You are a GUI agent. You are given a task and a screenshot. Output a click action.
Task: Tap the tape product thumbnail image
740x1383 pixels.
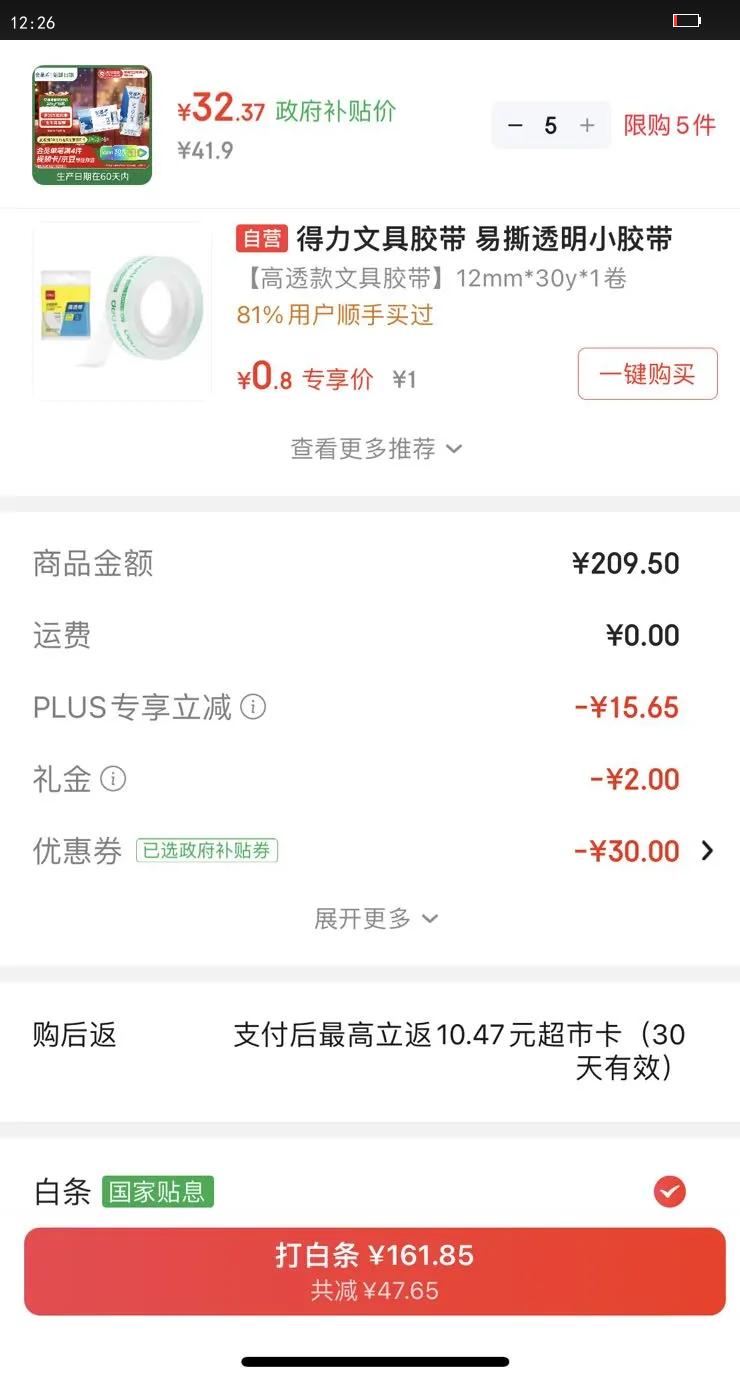pos(121,310)
